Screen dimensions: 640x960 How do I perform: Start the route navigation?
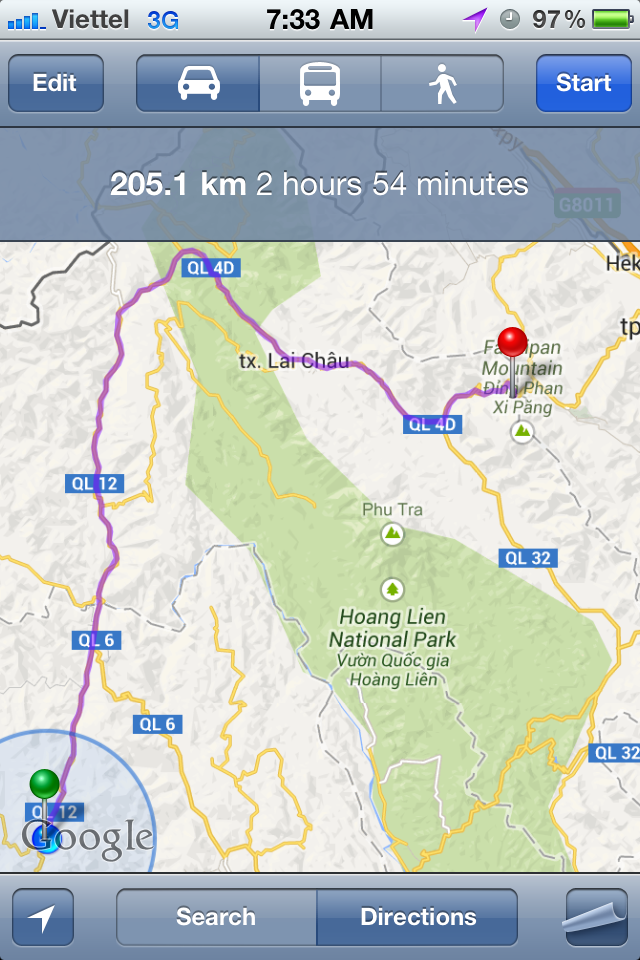click(583, 83)
